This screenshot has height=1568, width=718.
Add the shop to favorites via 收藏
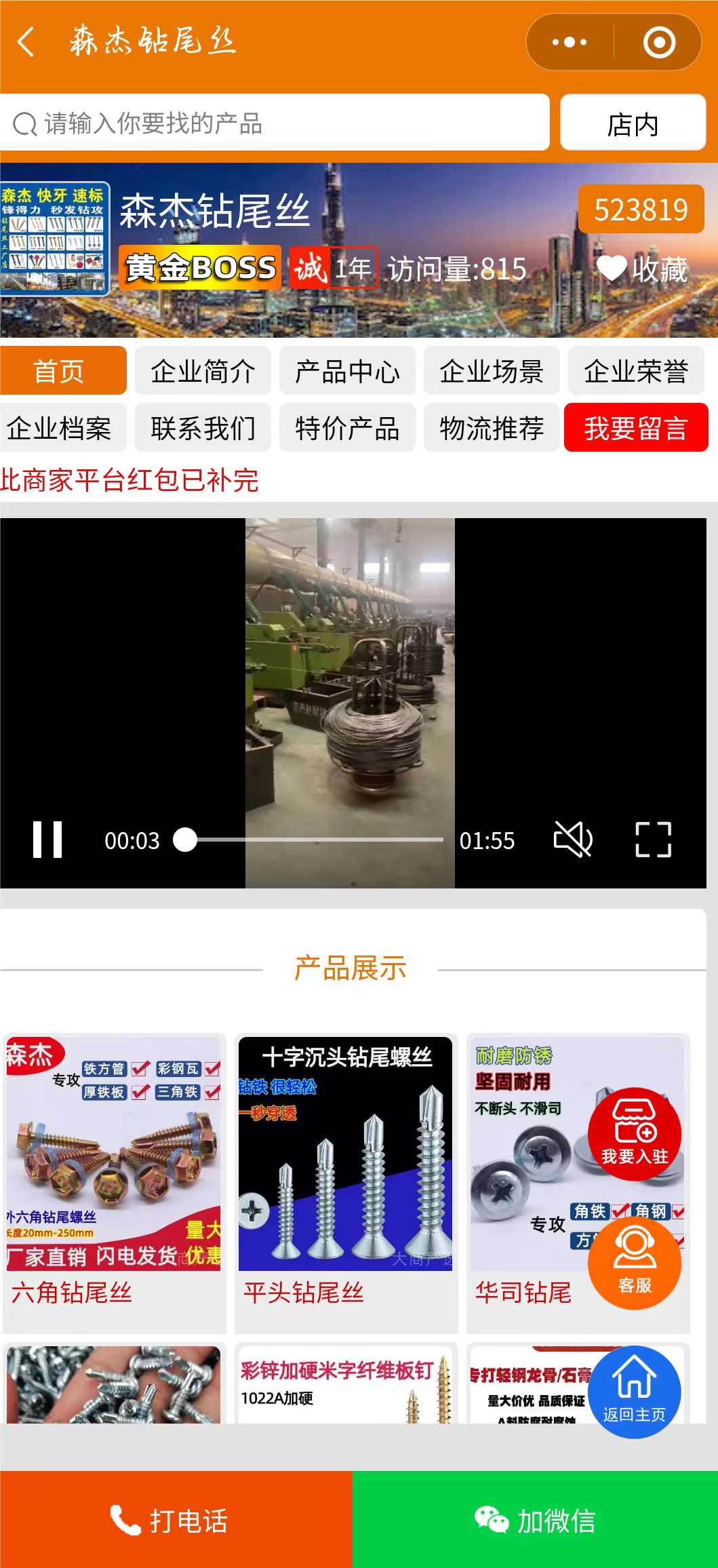642,269
